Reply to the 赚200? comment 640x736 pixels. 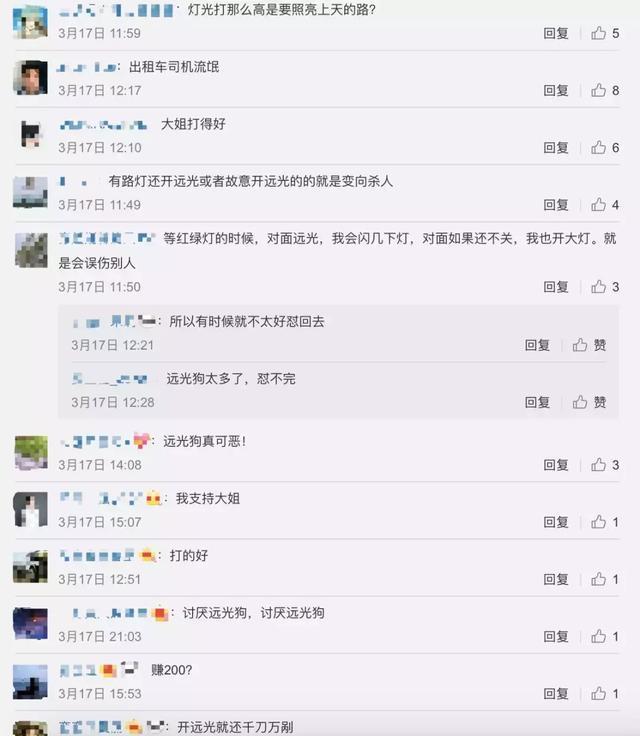tap(556, 693)
